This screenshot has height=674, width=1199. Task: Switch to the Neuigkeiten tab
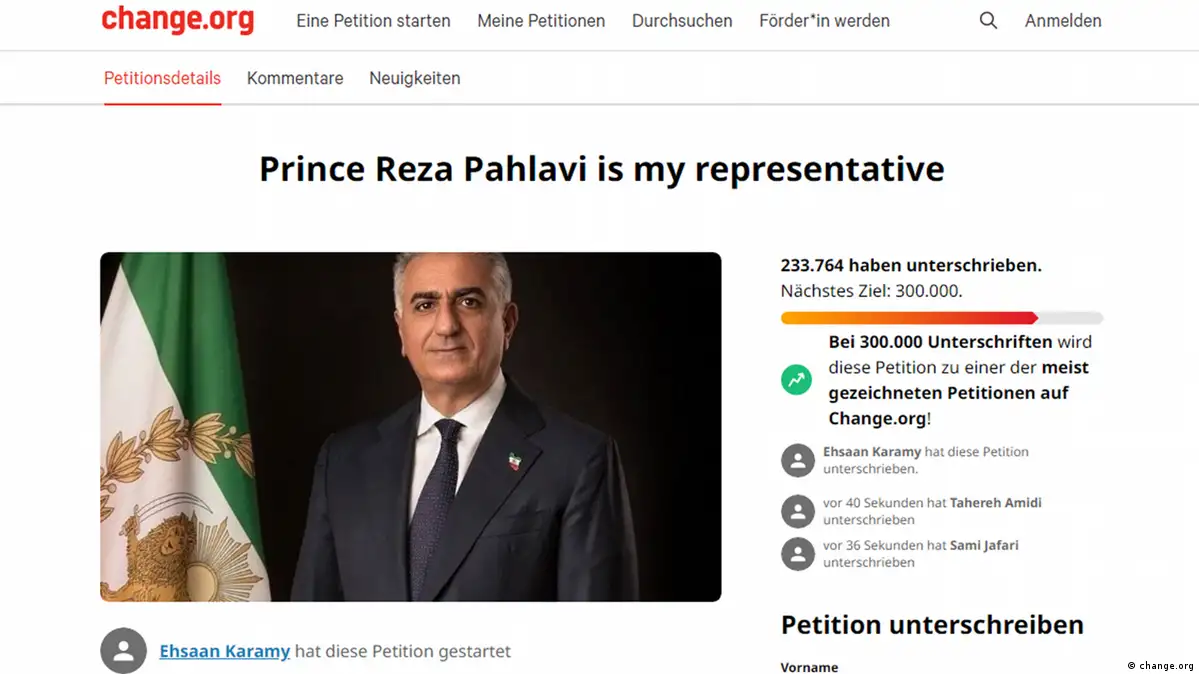pos(415,78)
